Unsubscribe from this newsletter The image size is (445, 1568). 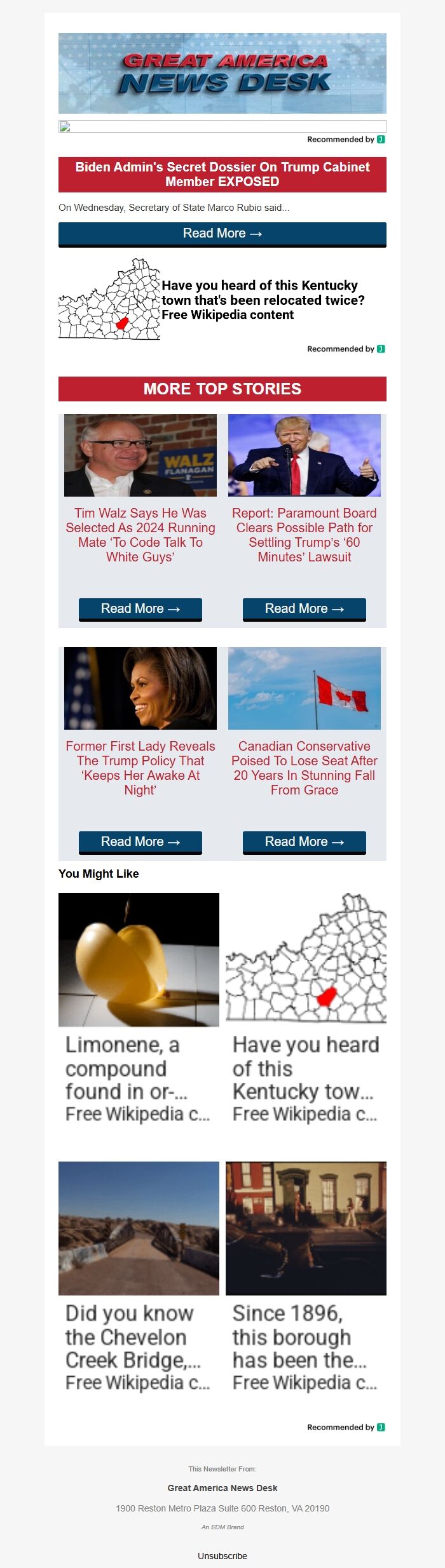(222, 1556)
